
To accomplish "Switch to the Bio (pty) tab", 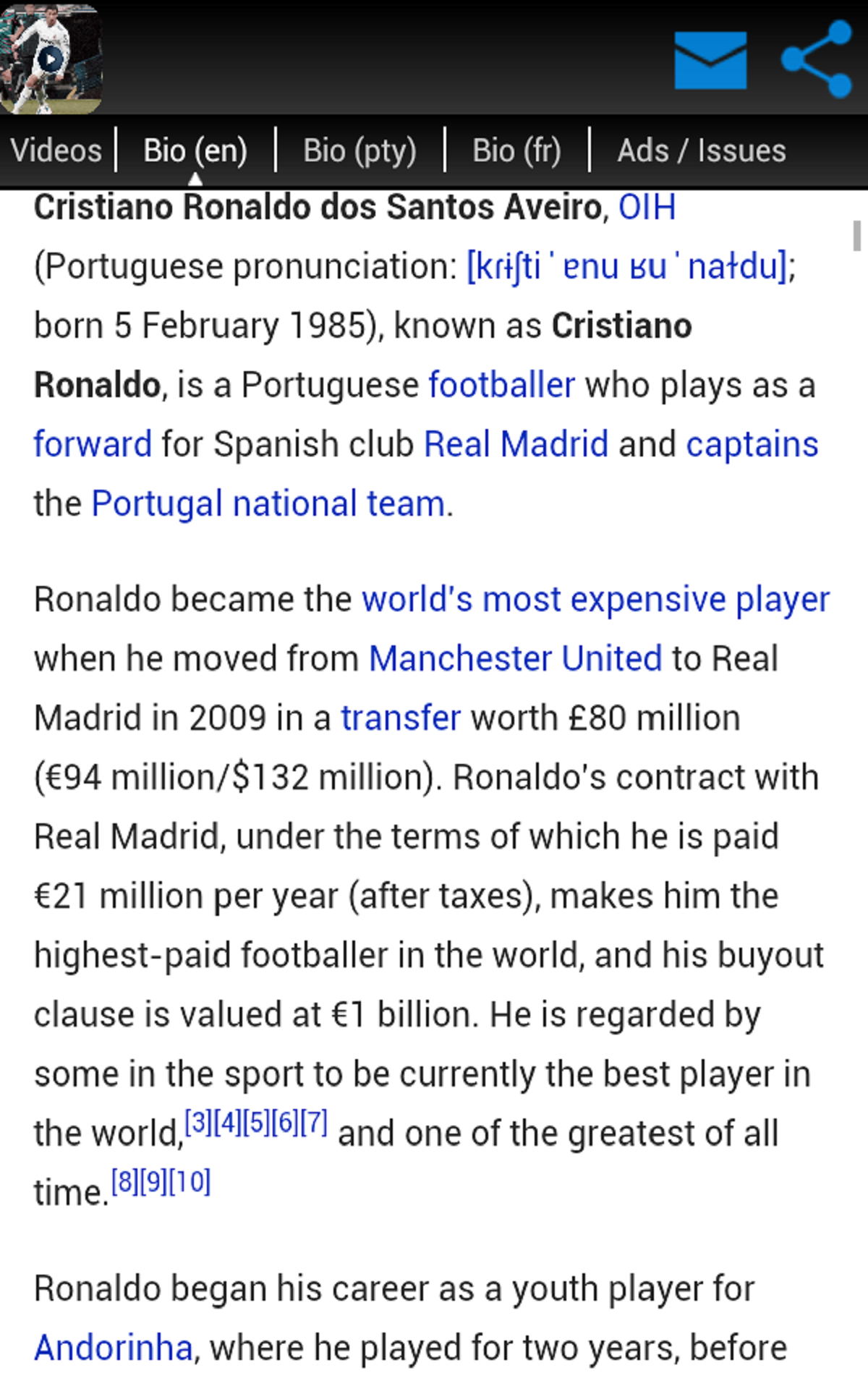I will coord(359,151).
